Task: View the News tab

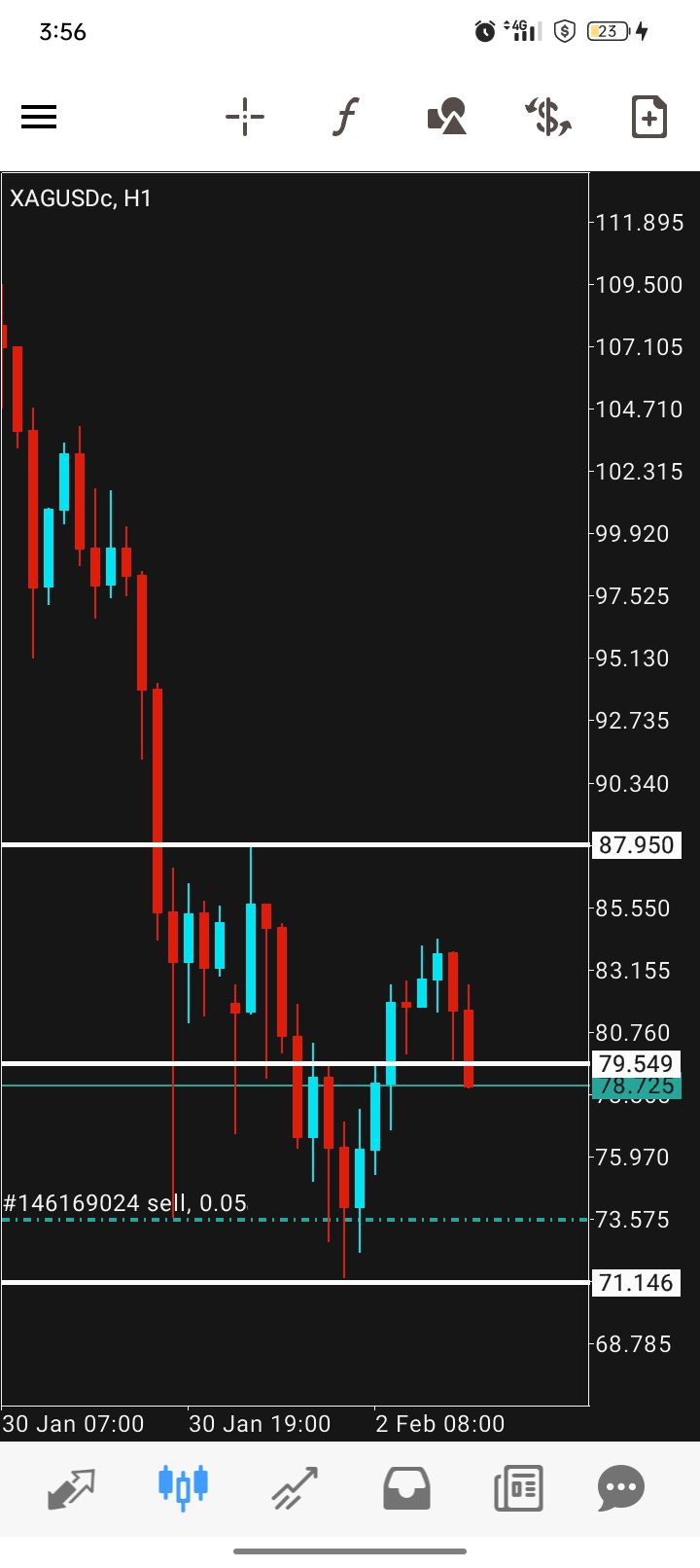Action: click(x=517, y=1487)
